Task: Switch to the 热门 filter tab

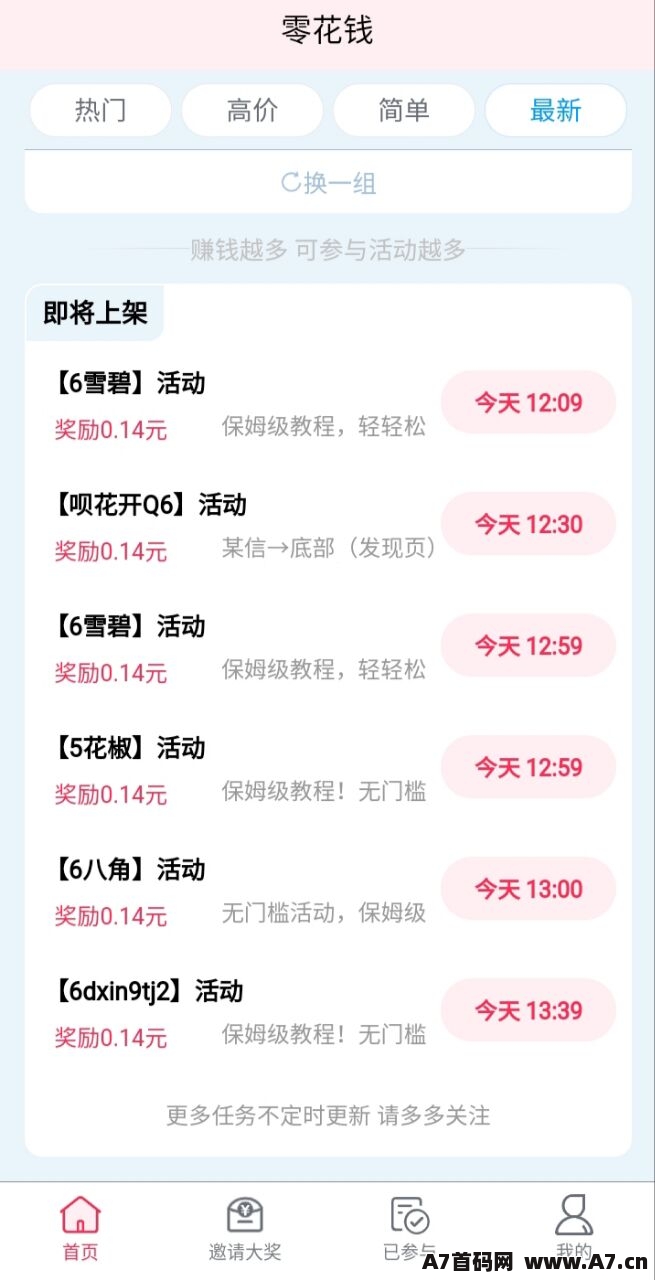Action: [100, 110]
